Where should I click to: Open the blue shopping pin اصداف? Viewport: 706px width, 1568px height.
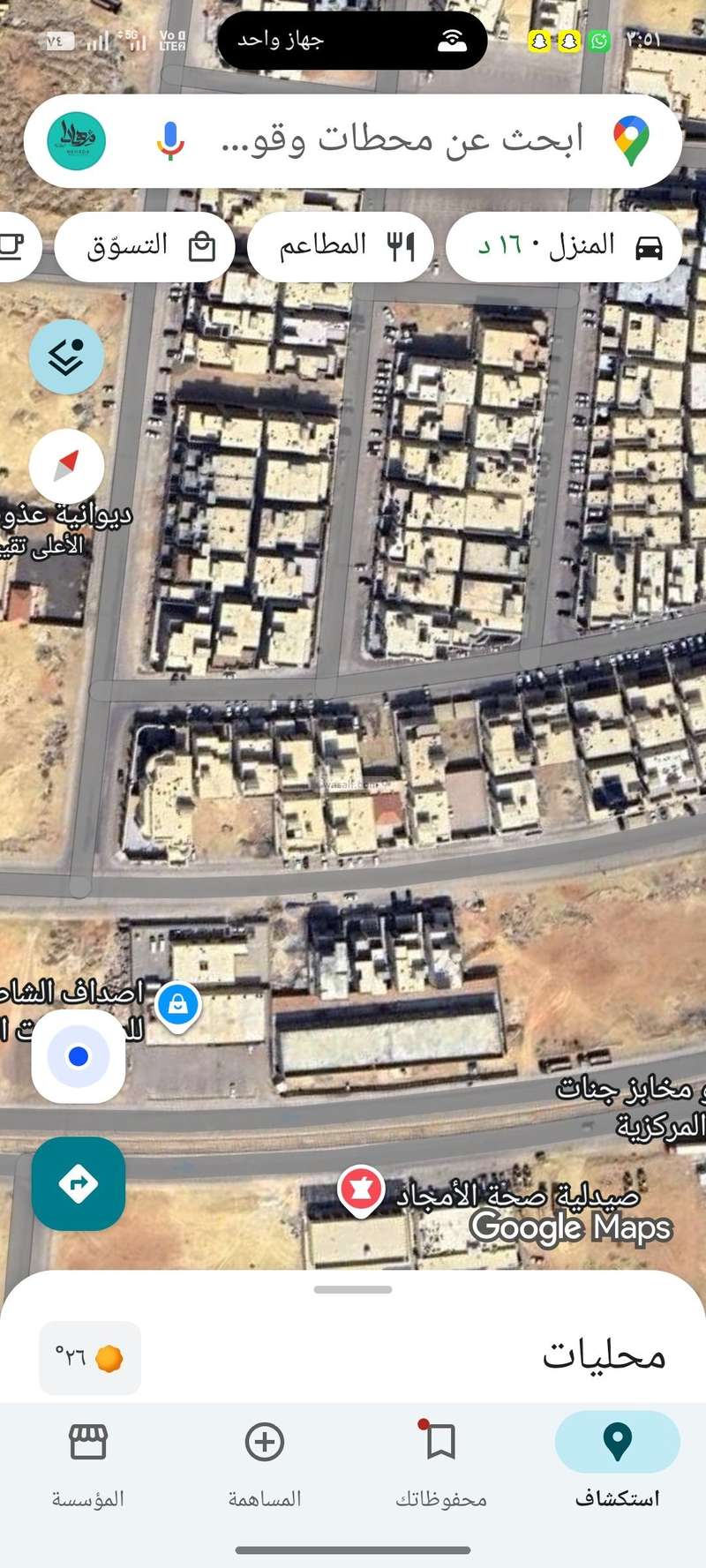tap(178, 1005)
